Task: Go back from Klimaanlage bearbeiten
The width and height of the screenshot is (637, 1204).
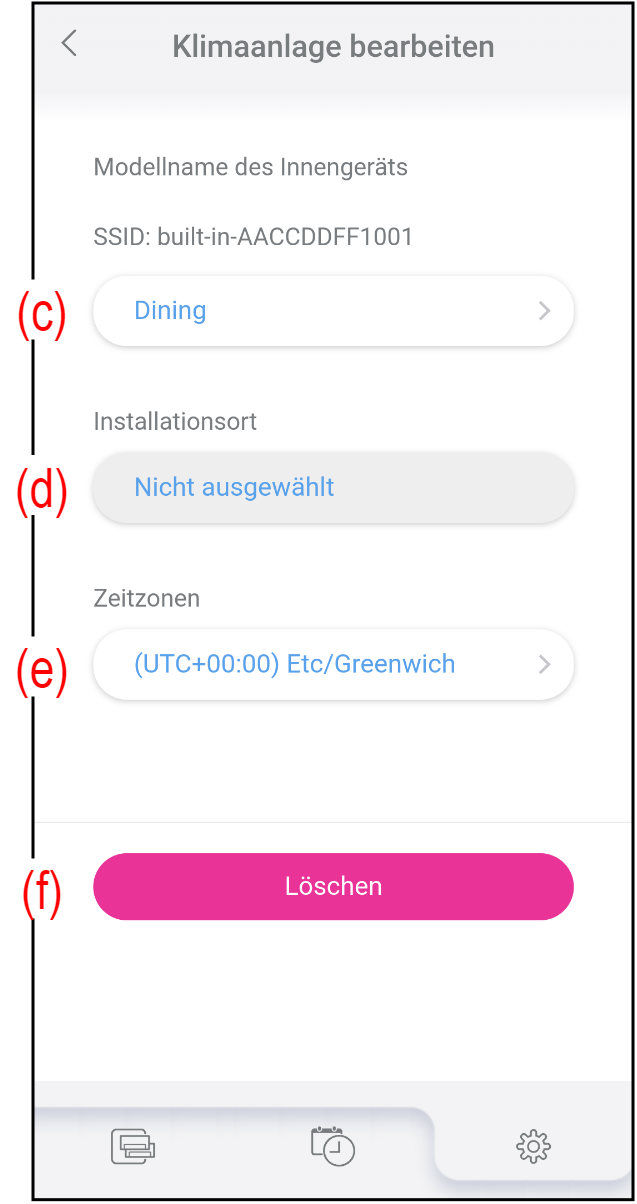Action: pos(69,43)
